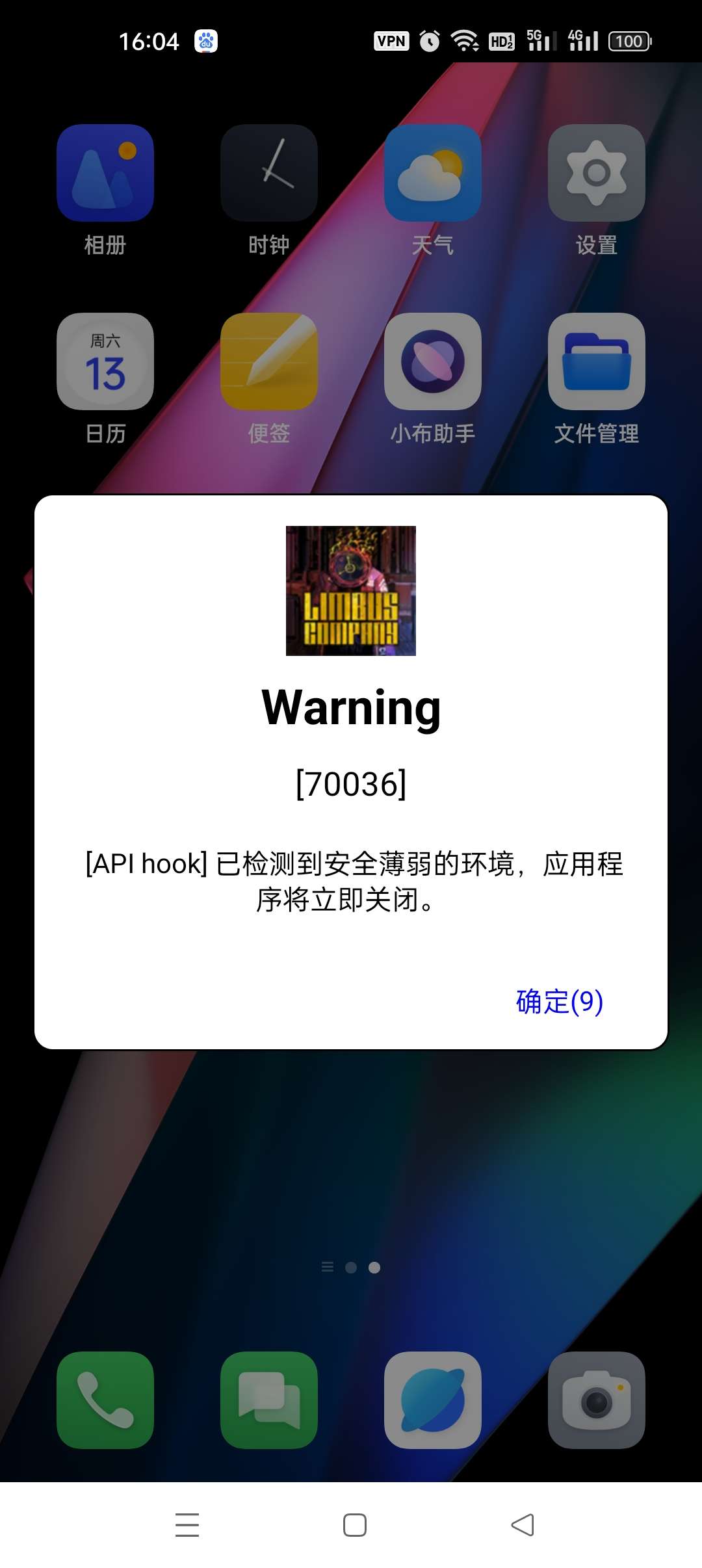Tap 确定(9) to dismiss the warning

coord(558,1002)
